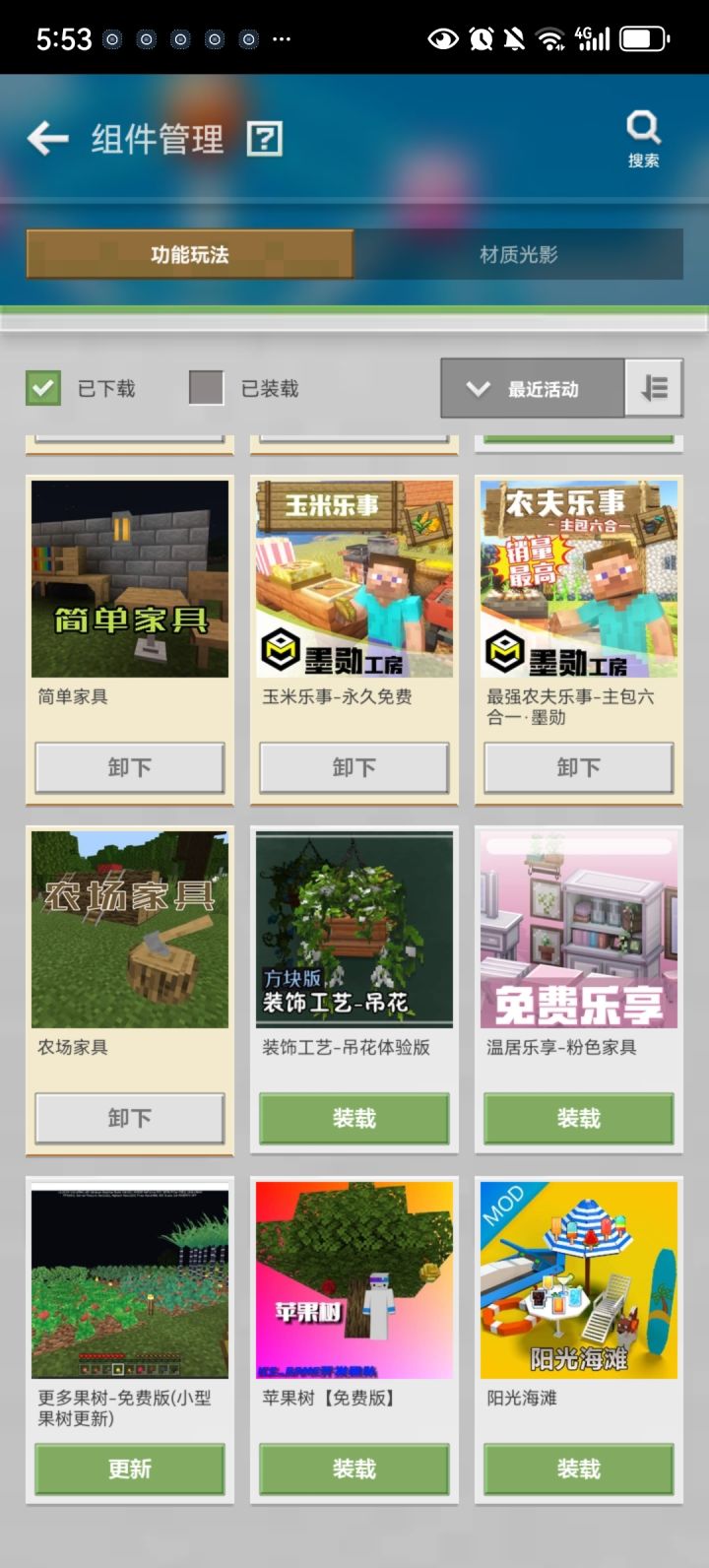Viewport: 709px width, 1568px height.
Task: Open the 装饰工艺-吊花体验版 thumbnail
Action: (x=354, y=929)
